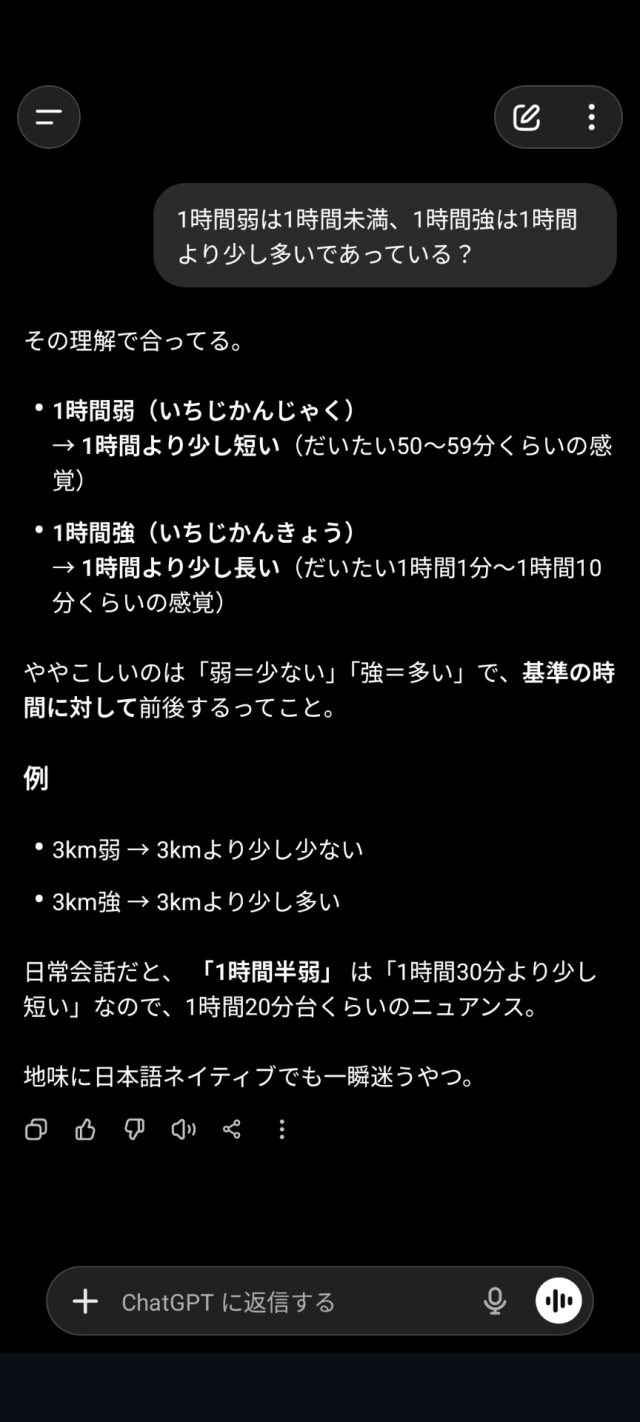Launch voice mode with the waveform button
Screen dimensions: 640x1422
tap(558, 1301)
